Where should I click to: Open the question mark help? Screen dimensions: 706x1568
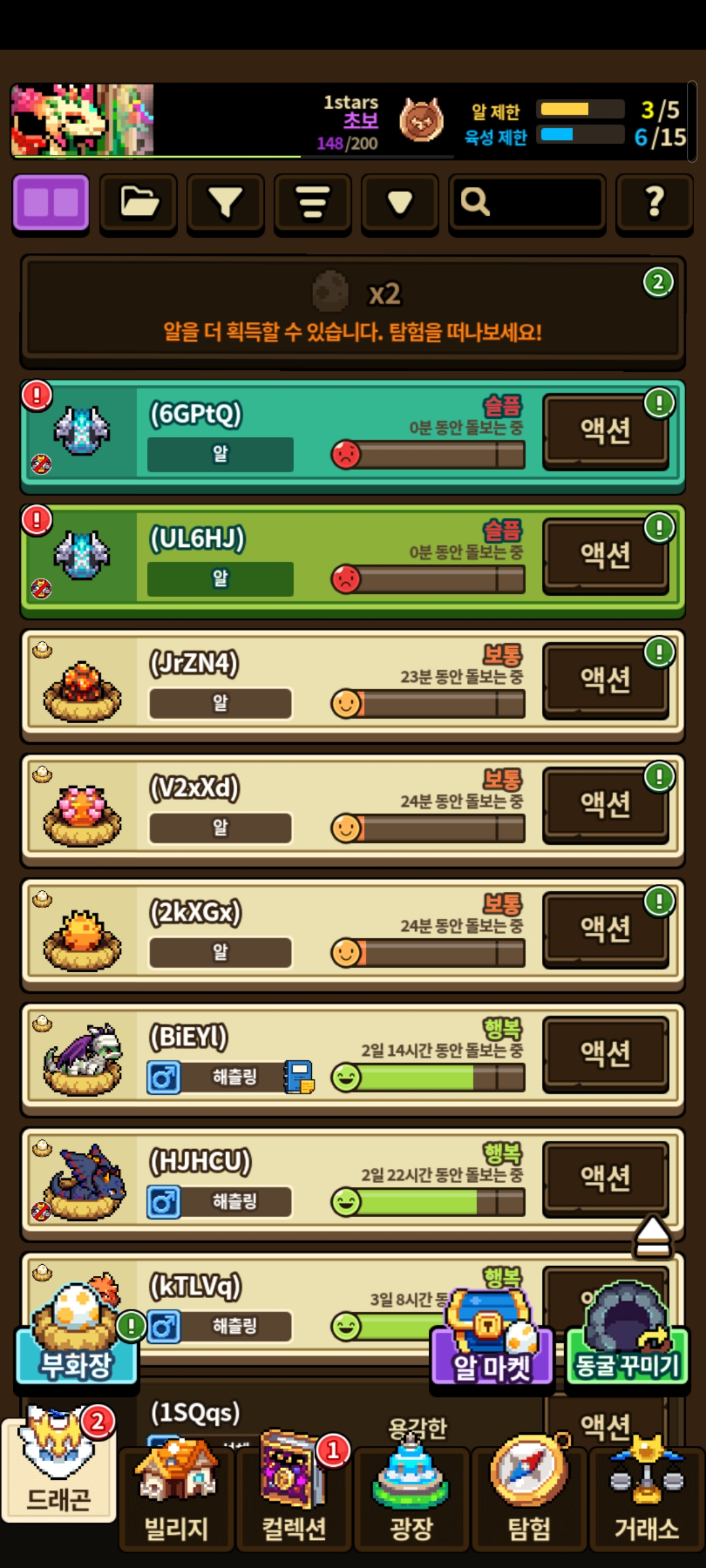(654, 203)
